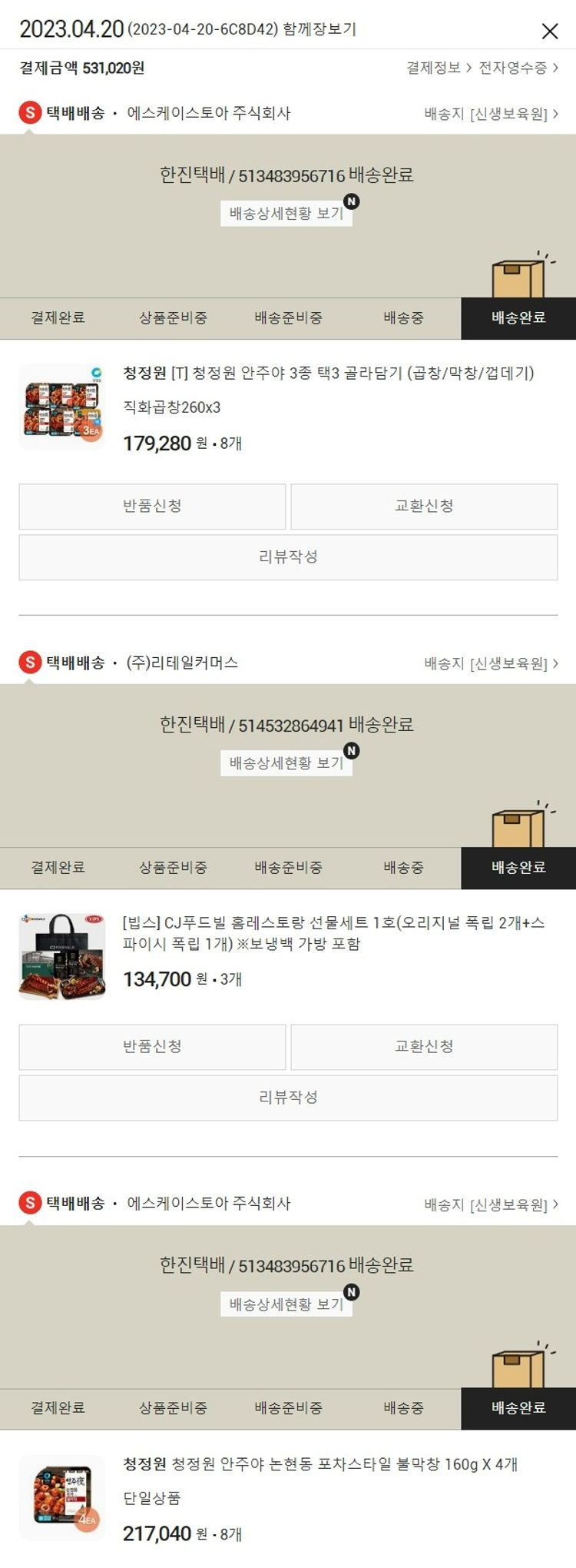576x1568 pixels.
Task: Tap 반품신청 for 청정원 안주야 3종 item
Action: 152,506
